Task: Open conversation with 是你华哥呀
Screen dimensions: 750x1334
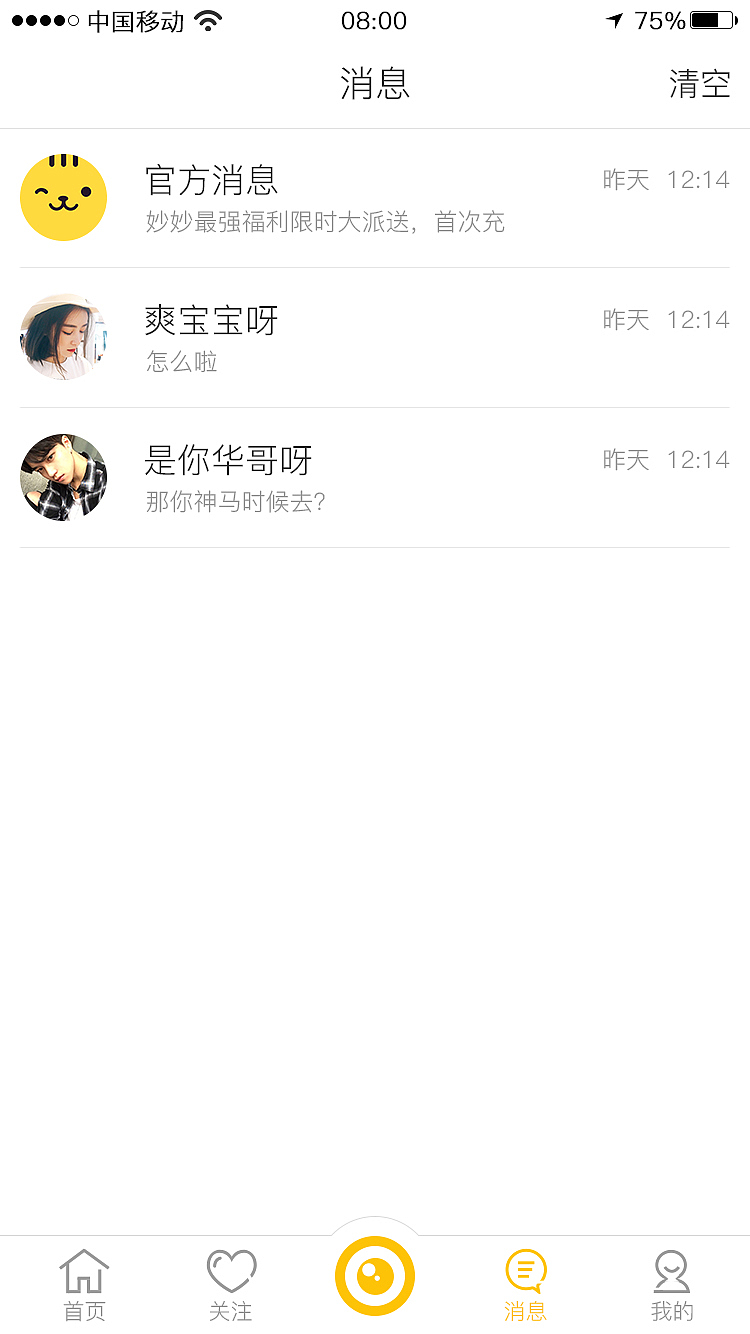Action: [375, 477]
